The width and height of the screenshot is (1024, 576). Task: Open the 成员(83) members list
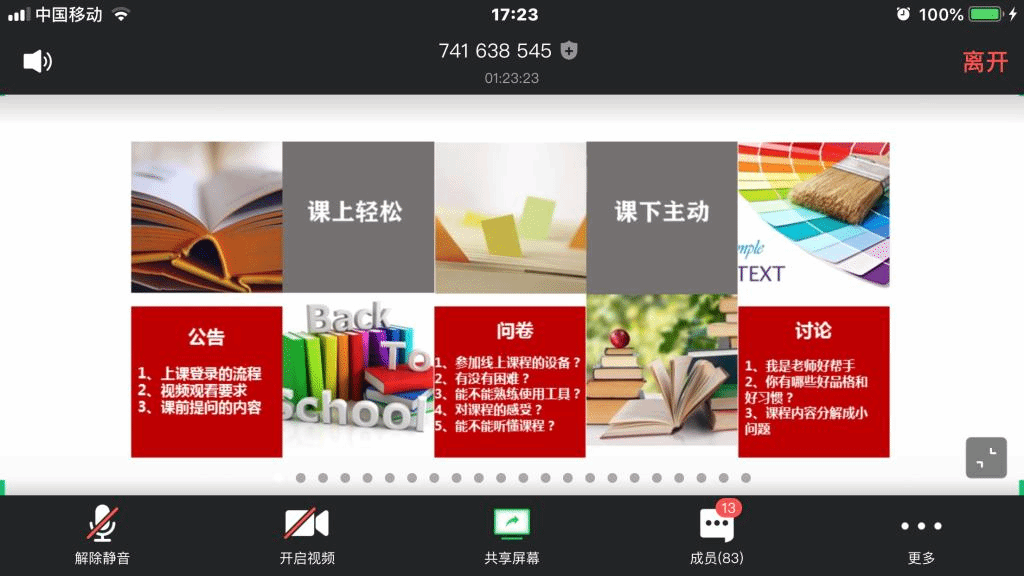point(716,535)
